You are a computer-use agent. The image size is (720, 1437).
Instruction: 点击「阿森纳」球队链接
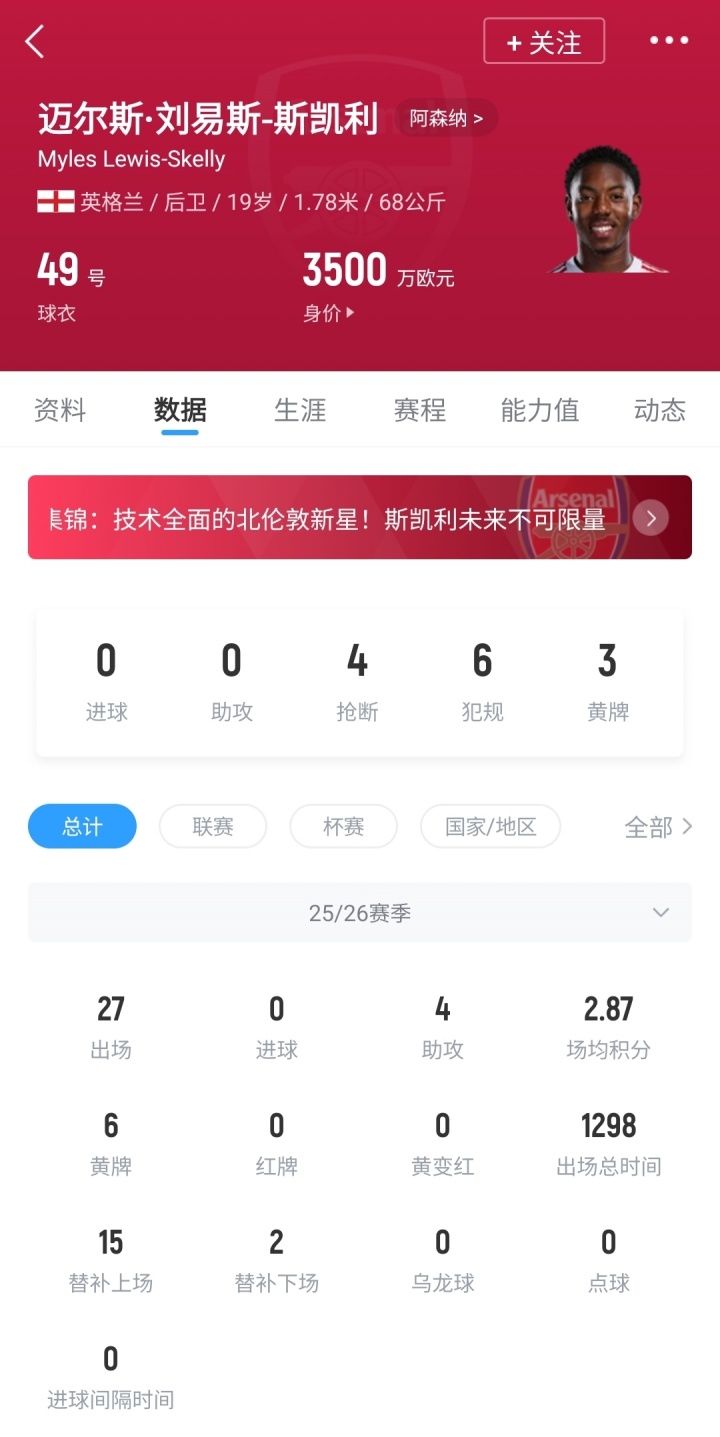[x=446, y=118]
